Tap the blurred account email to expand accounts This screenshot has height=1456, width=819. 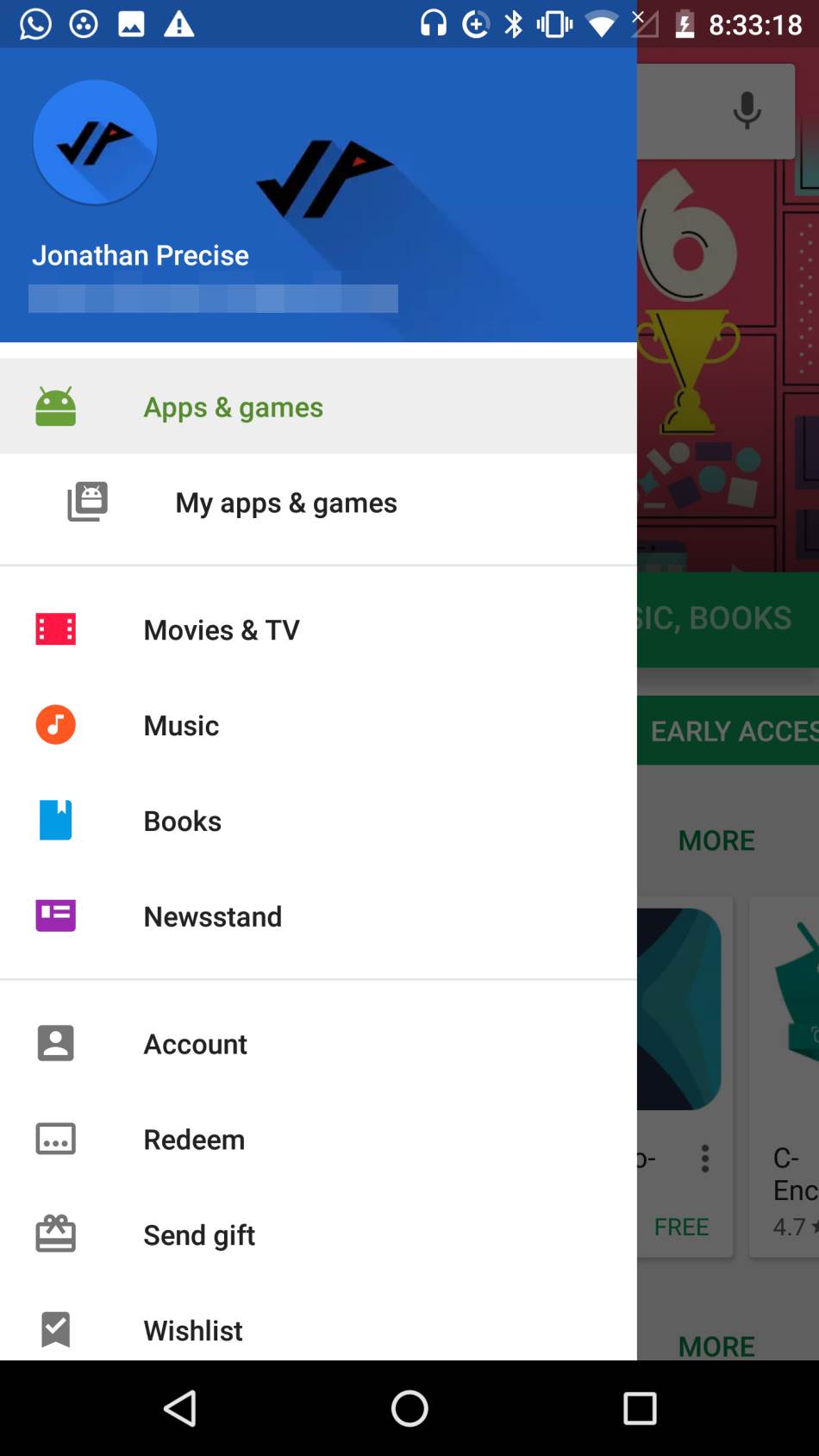click(x=213, y=299)
